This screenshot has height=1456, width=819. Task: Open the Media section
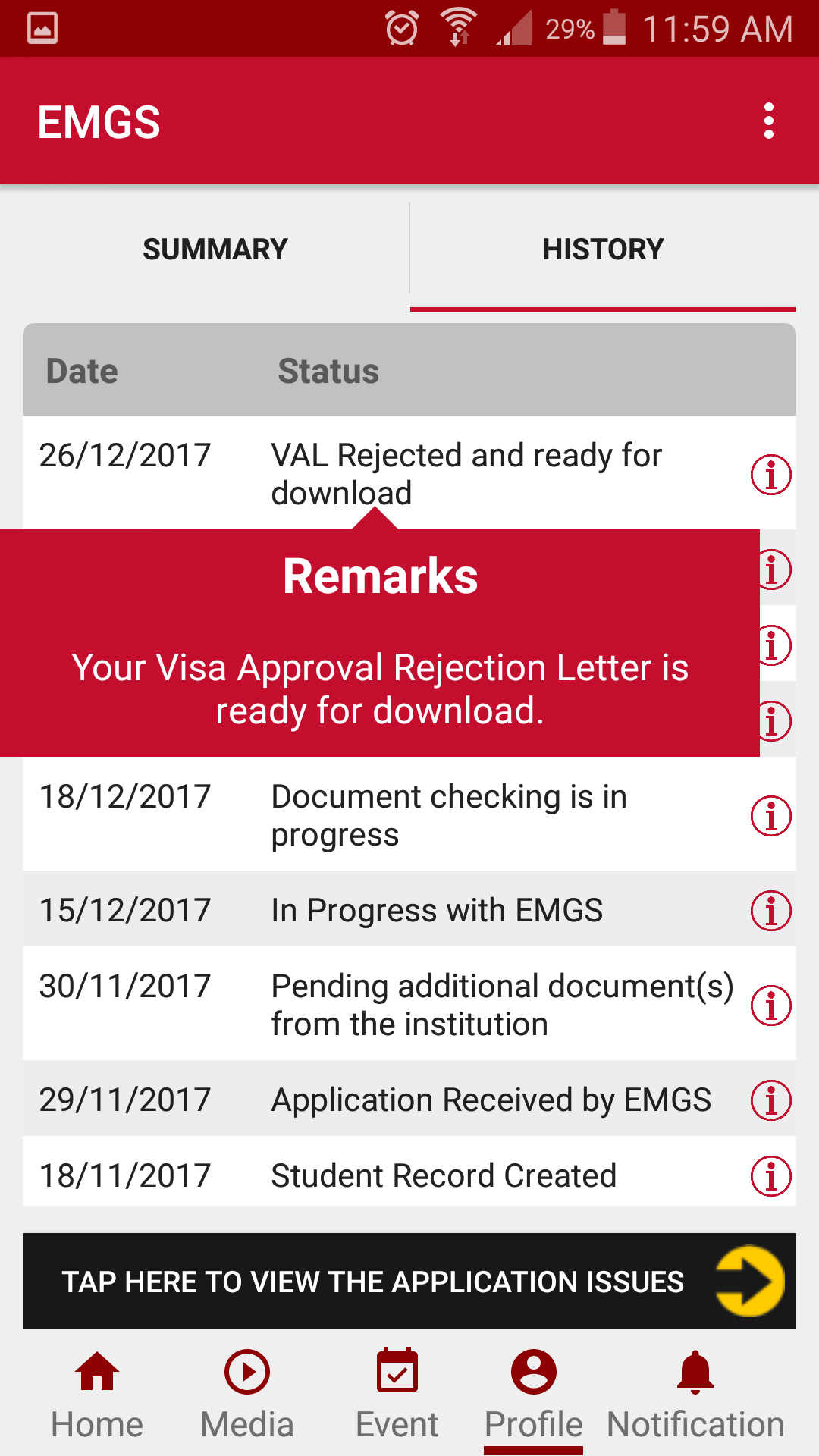247,1394
